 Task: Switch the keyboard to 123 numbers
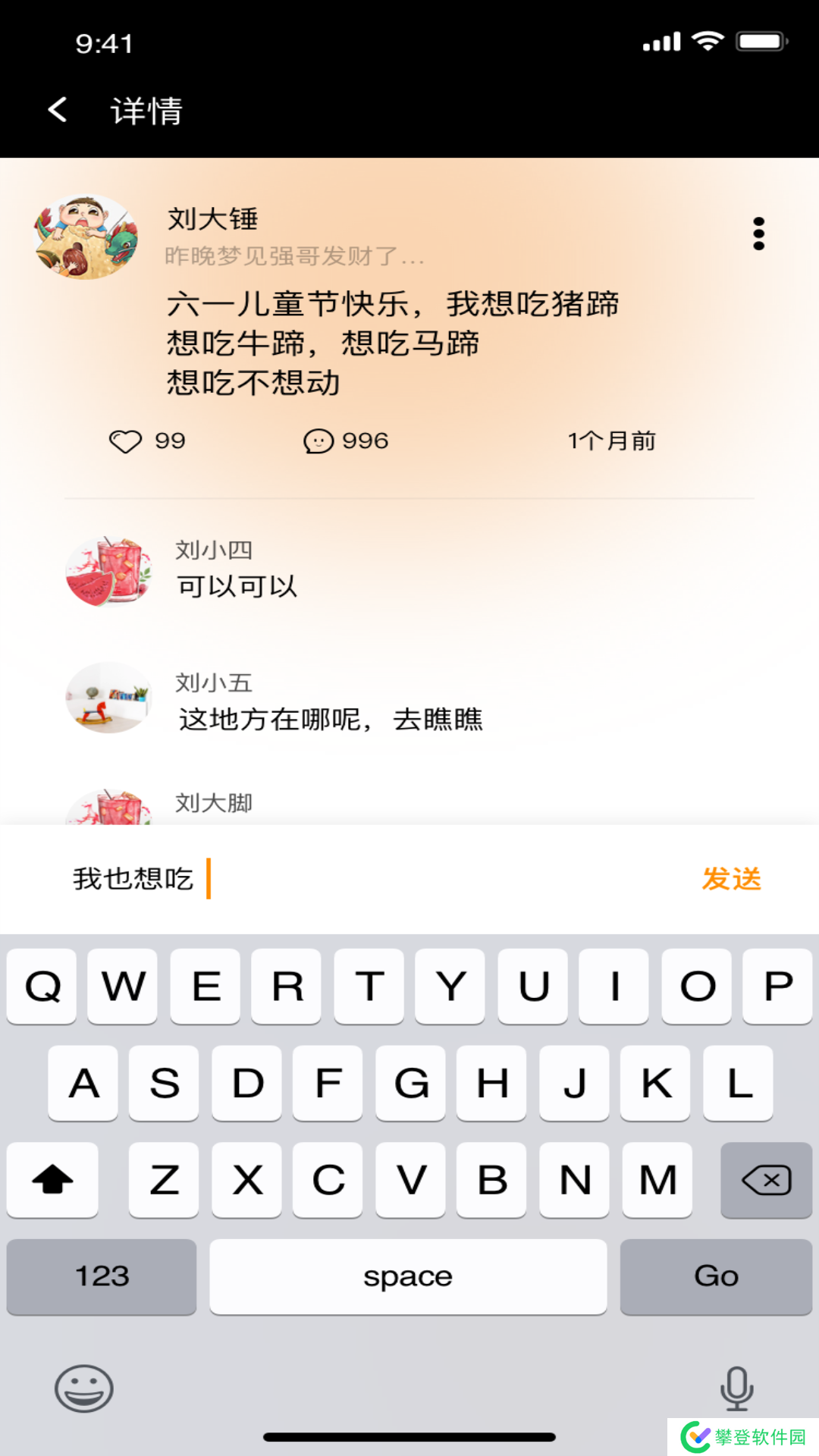102,1276
